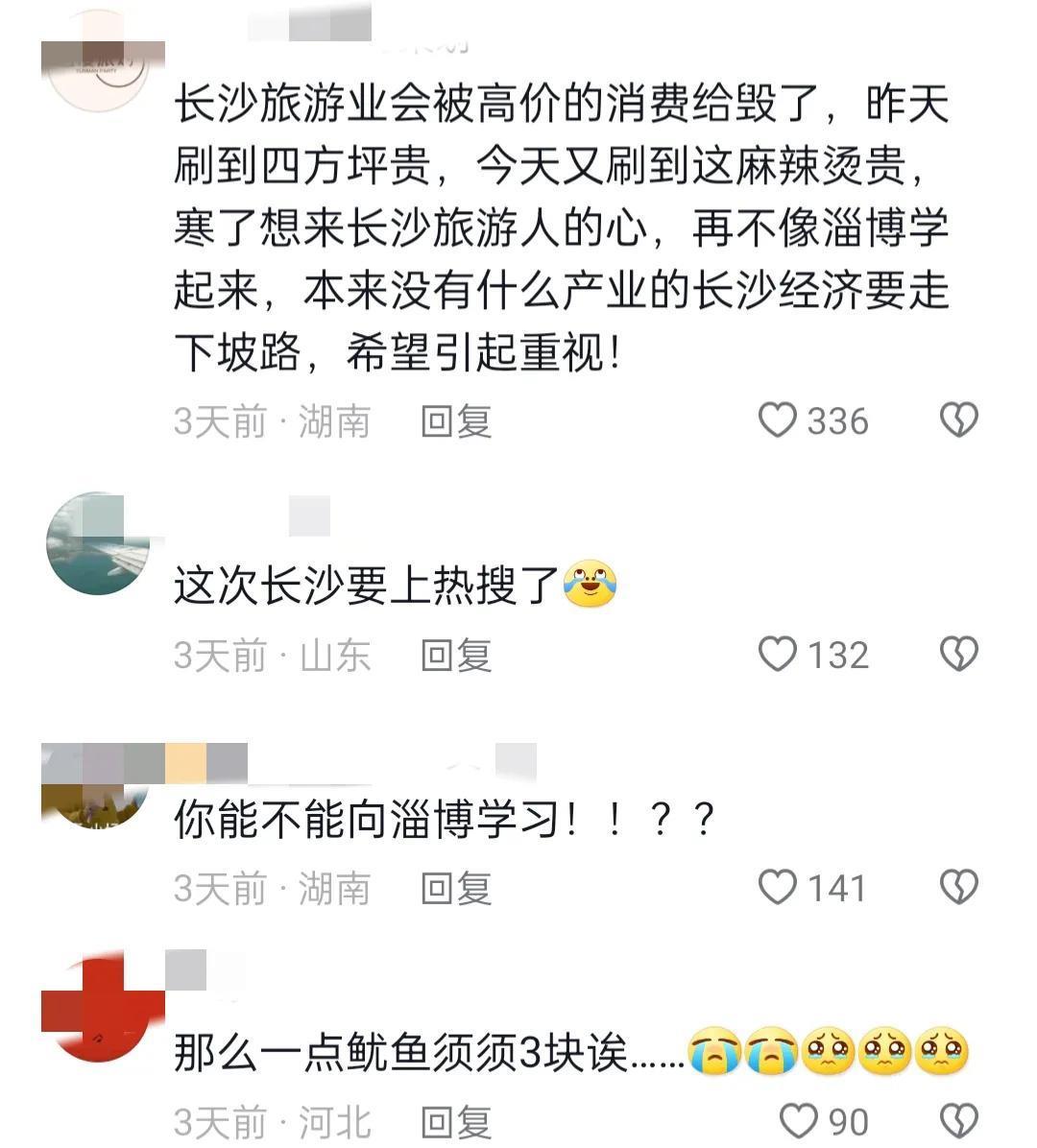Like the comment 你能不能向淄博学习
The height and width of the screenshot is (1148, 1037).
(x=779, y=888)
